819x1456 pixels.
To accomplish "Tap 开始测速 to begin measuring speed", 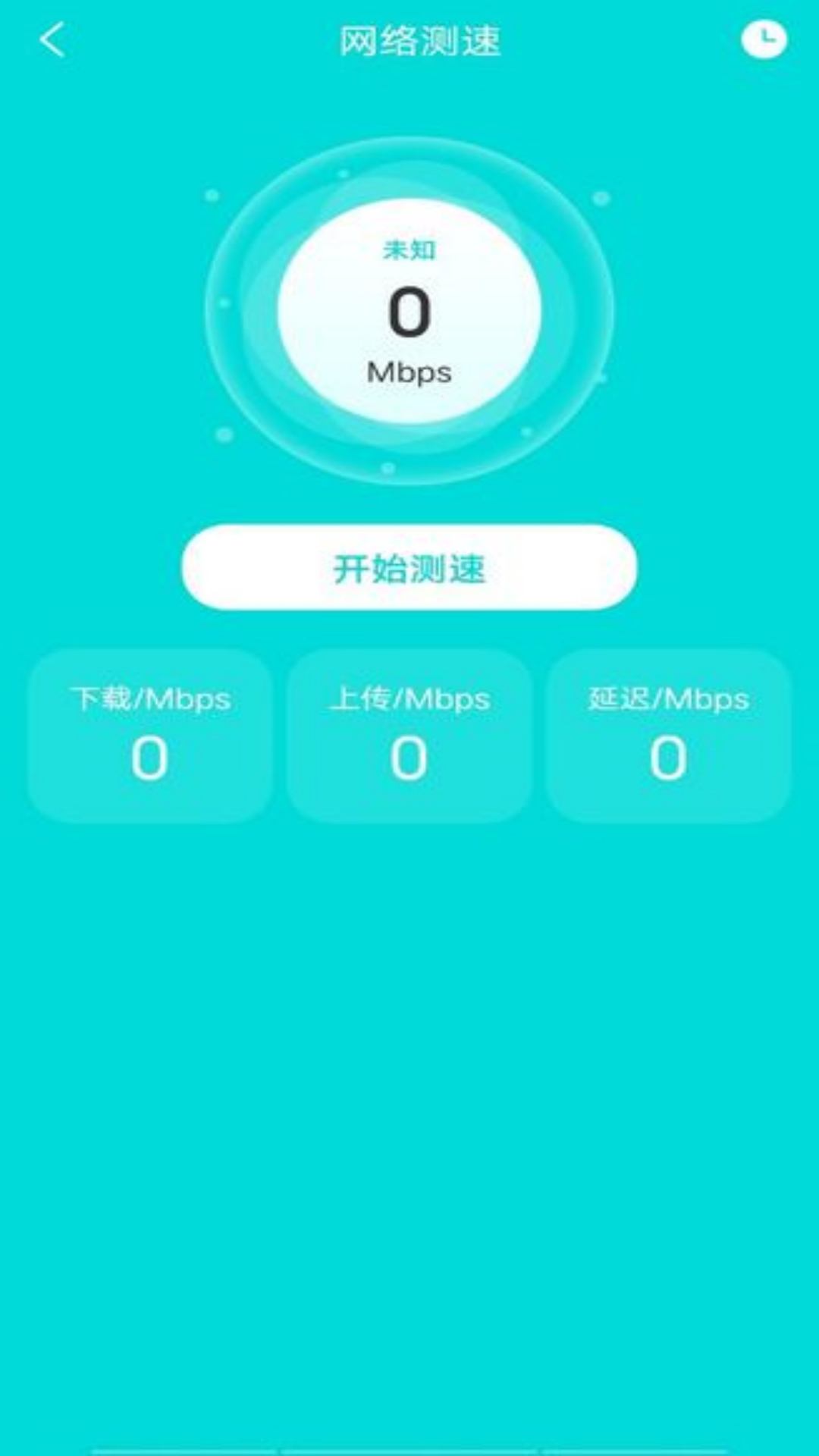I will (x=408, y=569).
